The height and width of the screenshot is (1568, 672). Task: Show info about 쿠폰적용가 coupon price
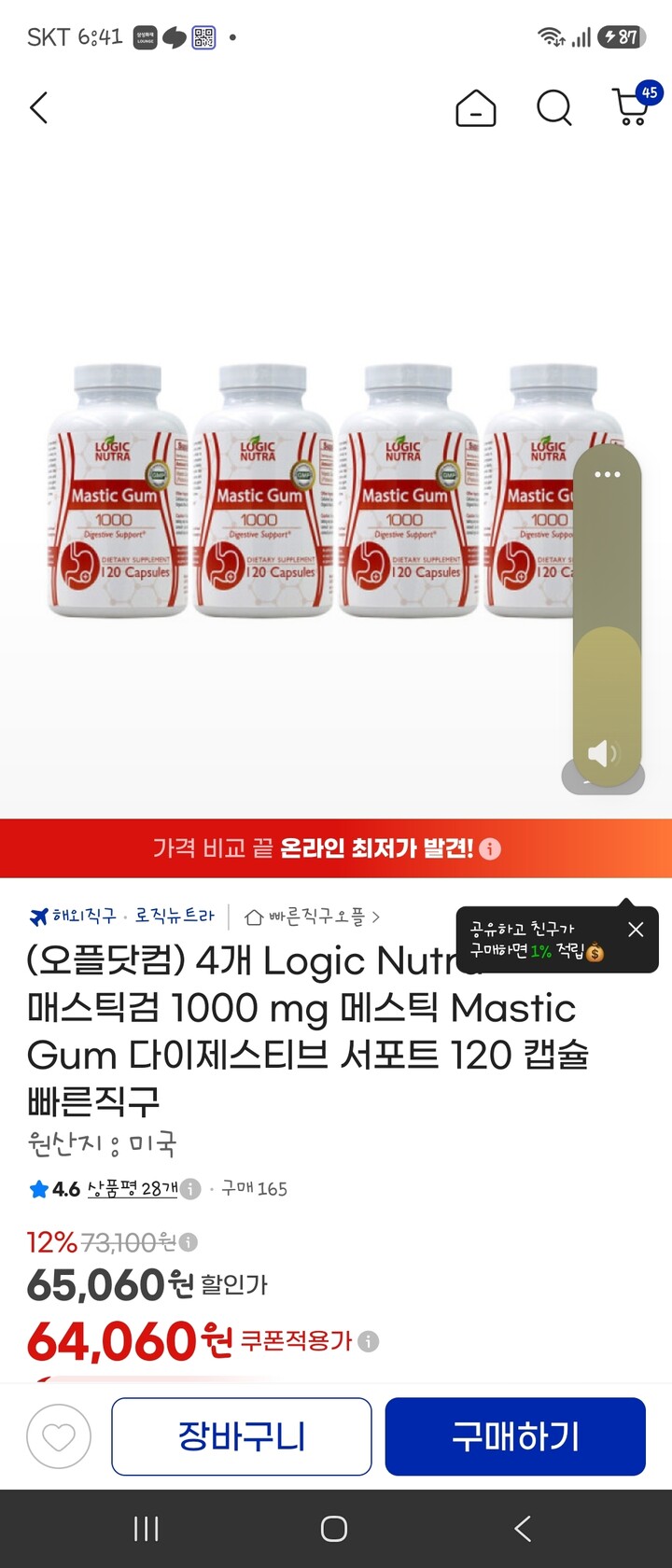[369, 1341]
